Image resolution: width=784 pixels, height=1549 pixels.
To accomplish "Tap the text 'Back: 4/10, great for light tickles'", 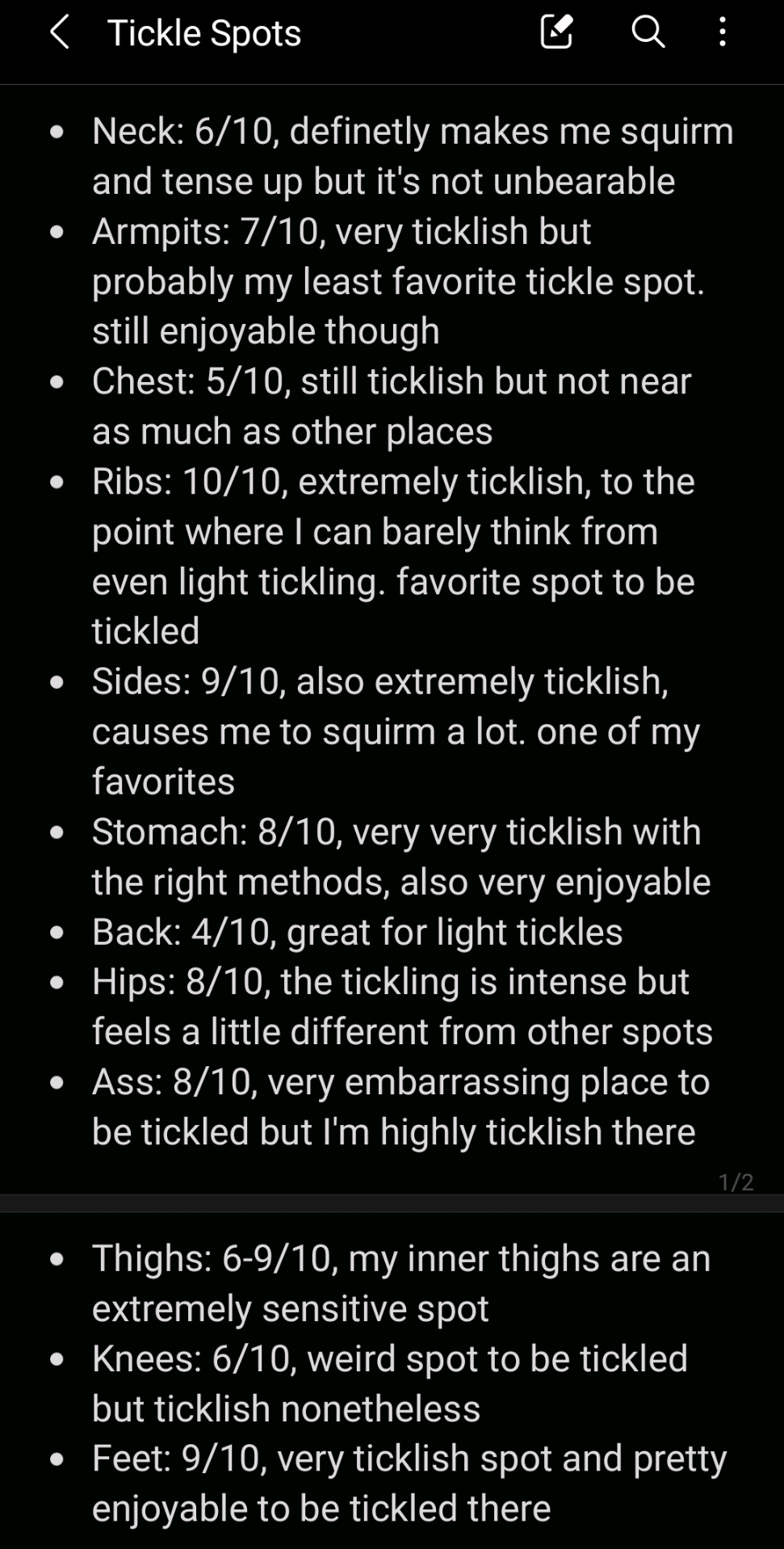I will point(357,932).
